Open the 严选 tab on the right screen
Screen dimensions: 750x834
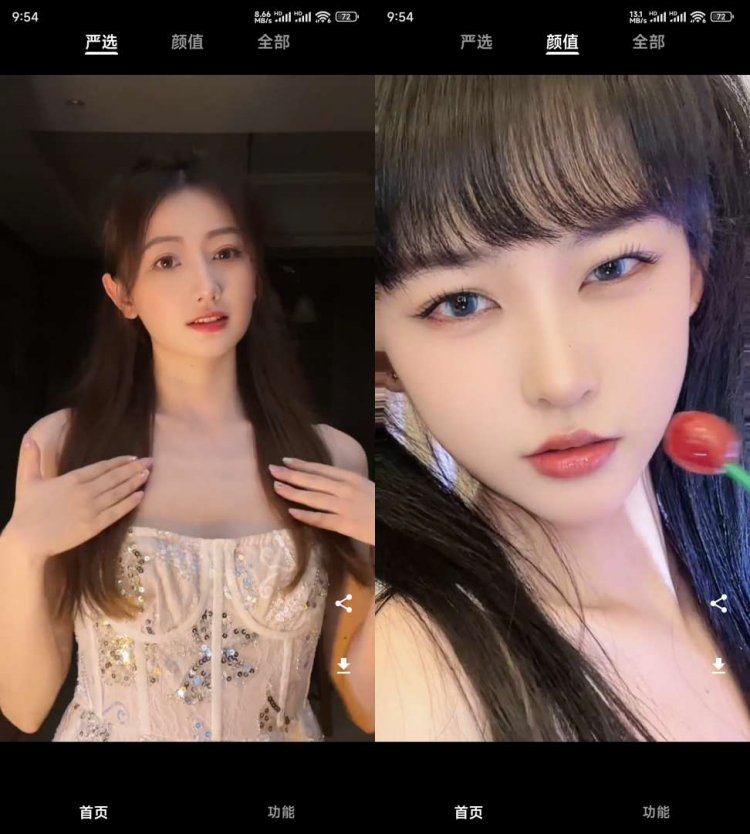coord(477,44)
